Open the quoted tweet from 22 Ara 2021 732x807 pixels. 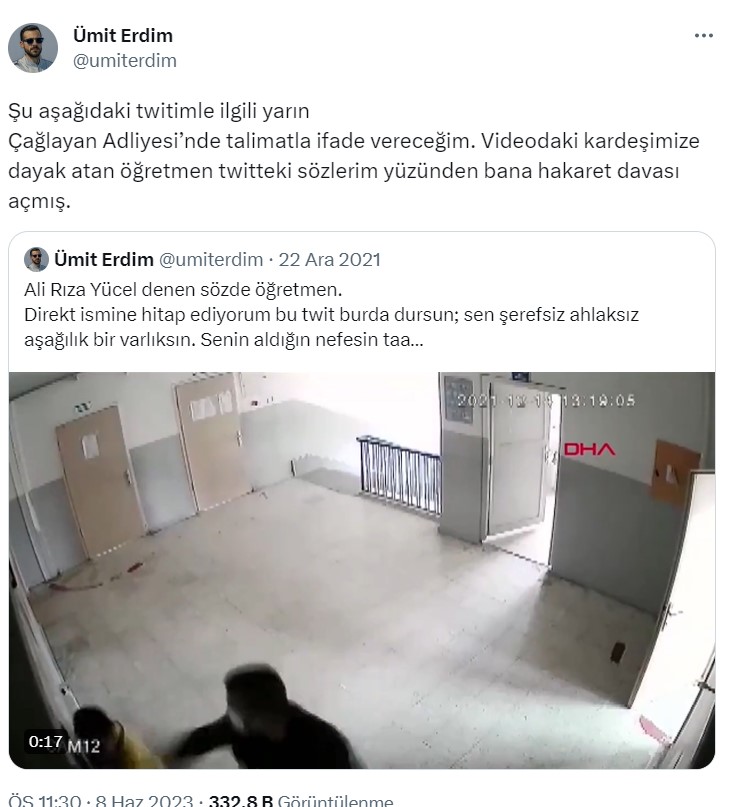point(362,314)
